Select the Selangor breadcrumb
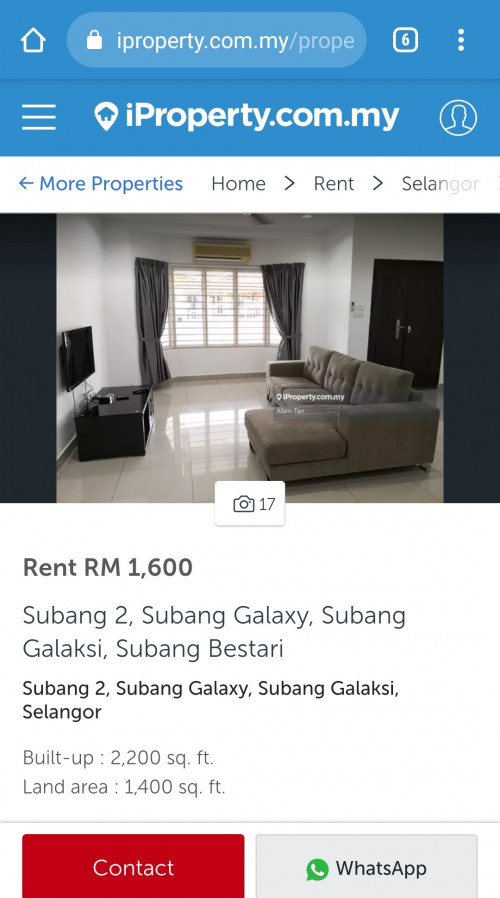 (x=440, y=184)
